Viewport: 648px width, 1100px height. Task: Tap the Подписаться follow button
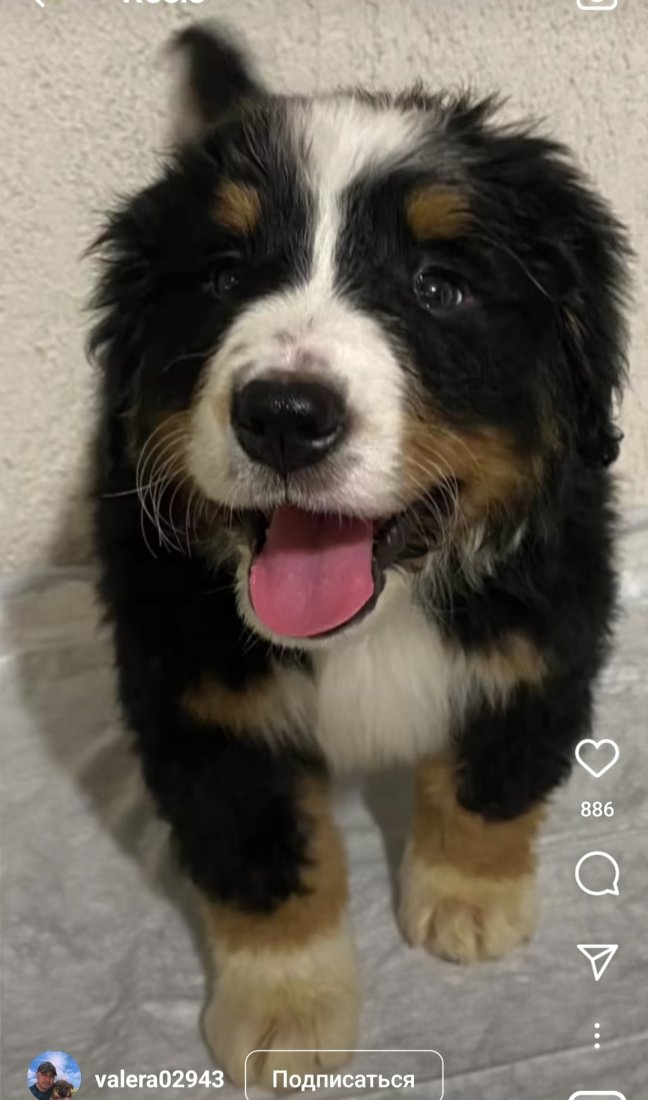click(x=344, y=1078)
